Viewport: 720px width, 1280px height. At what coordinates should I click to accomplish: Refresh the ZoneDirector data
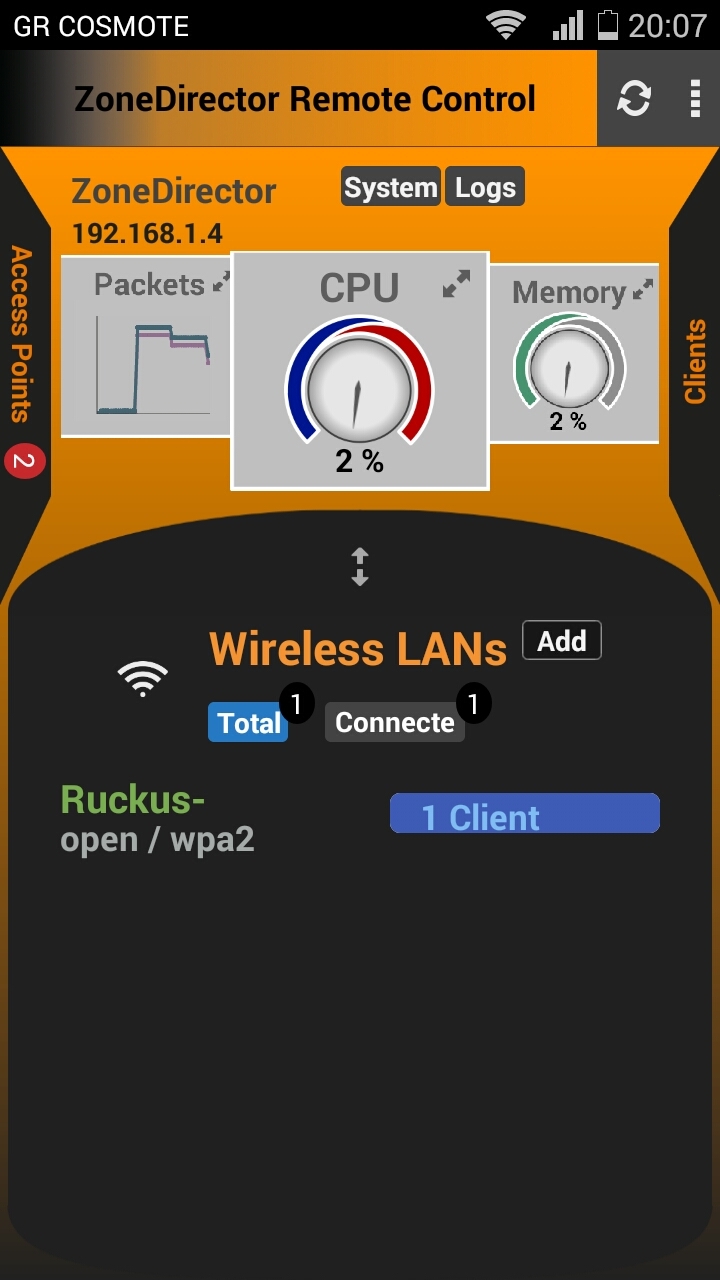click(634, 98)
